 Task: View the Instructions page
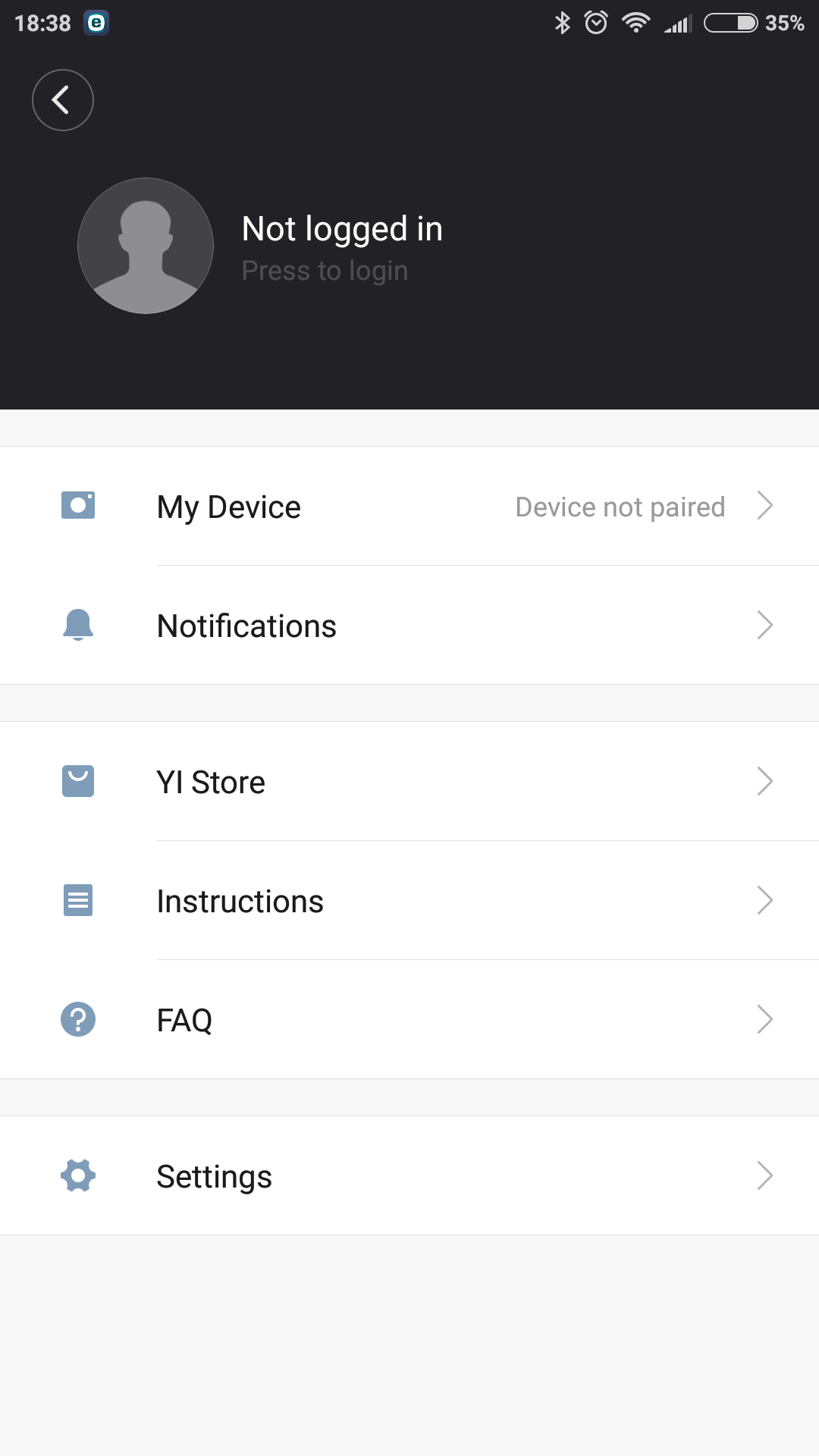[409, 900]
